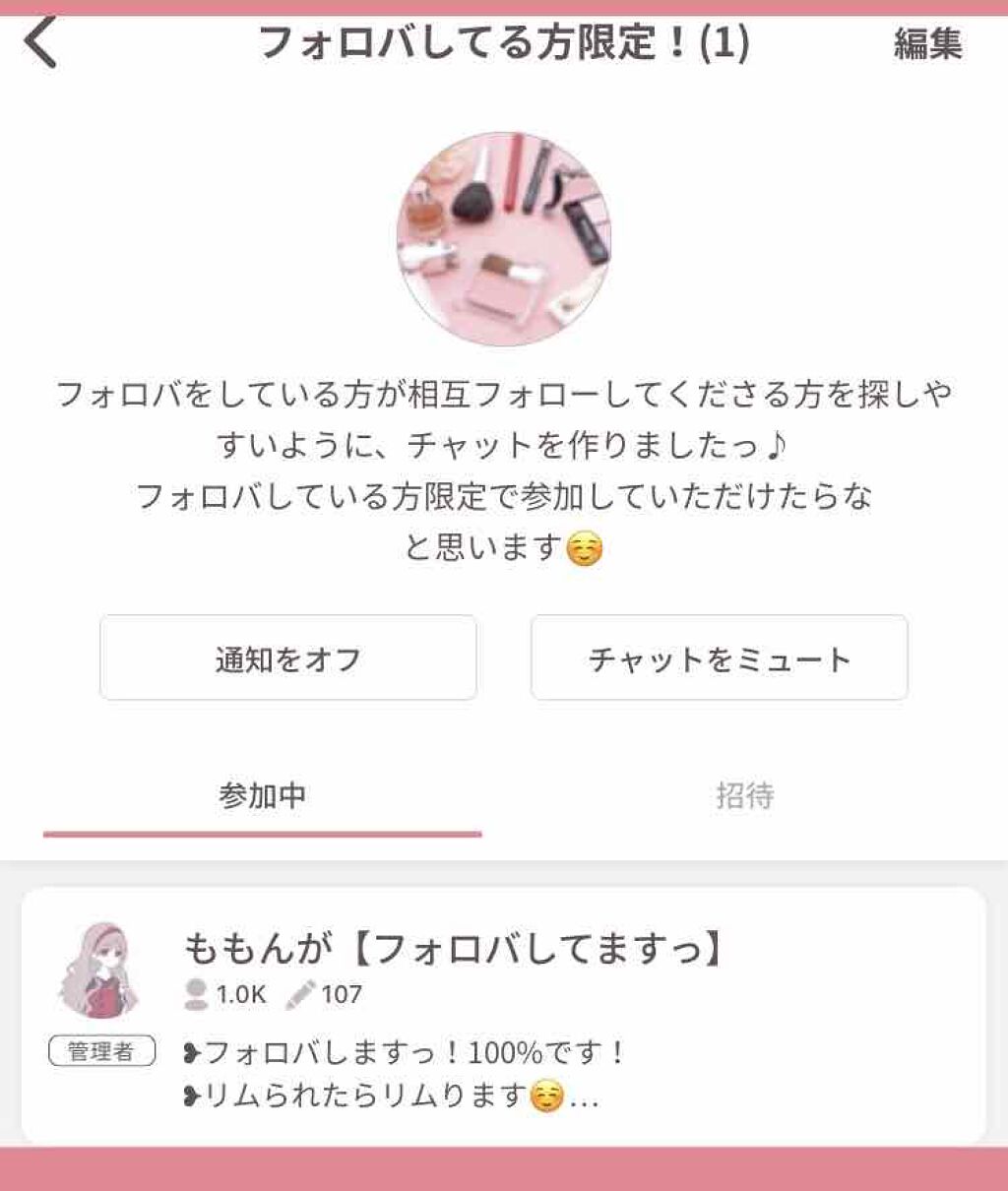The height and width of the screenshot is (1191, 1008).
Task: Click the follower count person icon
Action: pos(195,994)
